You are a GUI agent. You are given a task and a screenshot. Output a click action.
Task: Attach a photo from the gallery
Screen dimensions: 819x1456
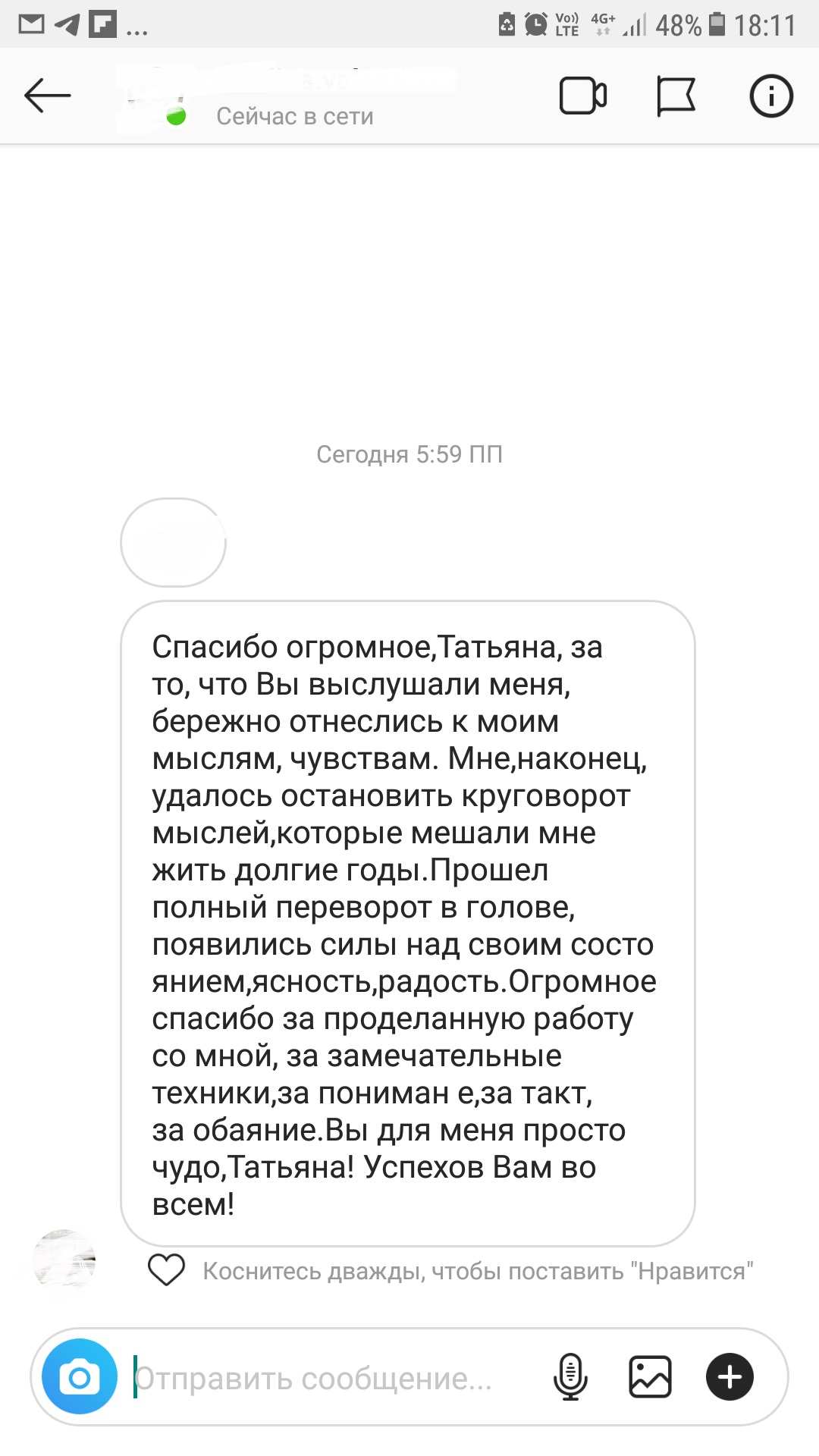pyautogui.click(x=650, y=1376)
